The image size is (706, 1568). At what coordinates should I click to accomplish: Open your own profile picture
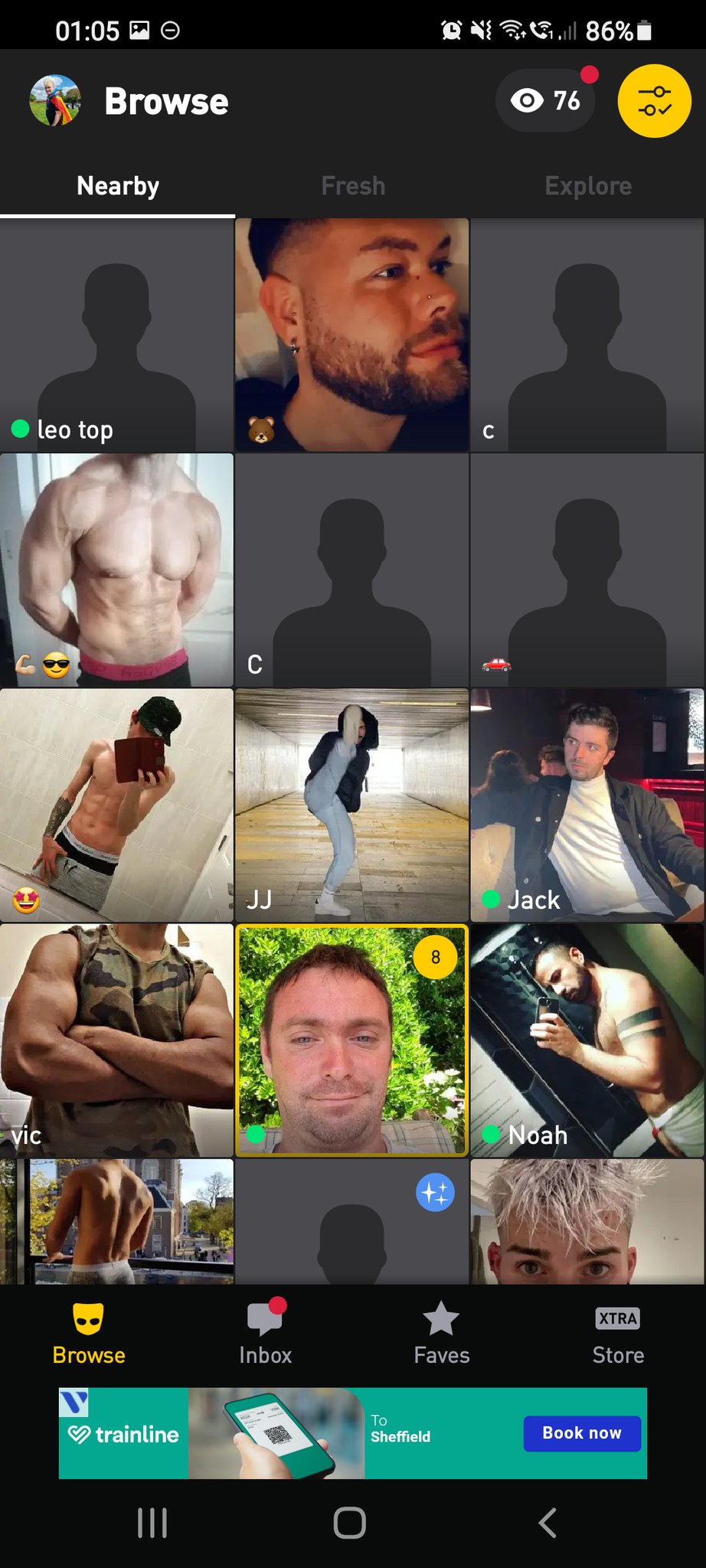(x=54, y=101)
